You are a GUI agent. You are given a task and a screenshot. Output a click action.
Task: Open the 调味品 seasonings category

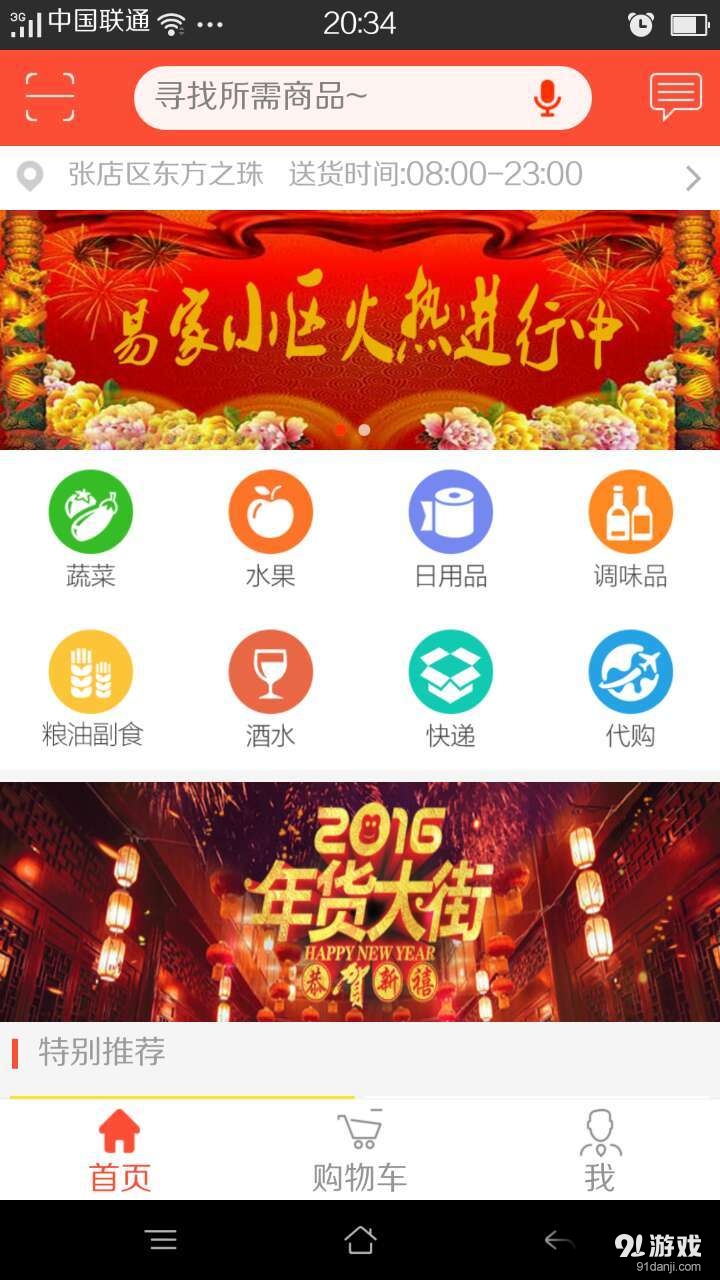click(x=629, y=510)
